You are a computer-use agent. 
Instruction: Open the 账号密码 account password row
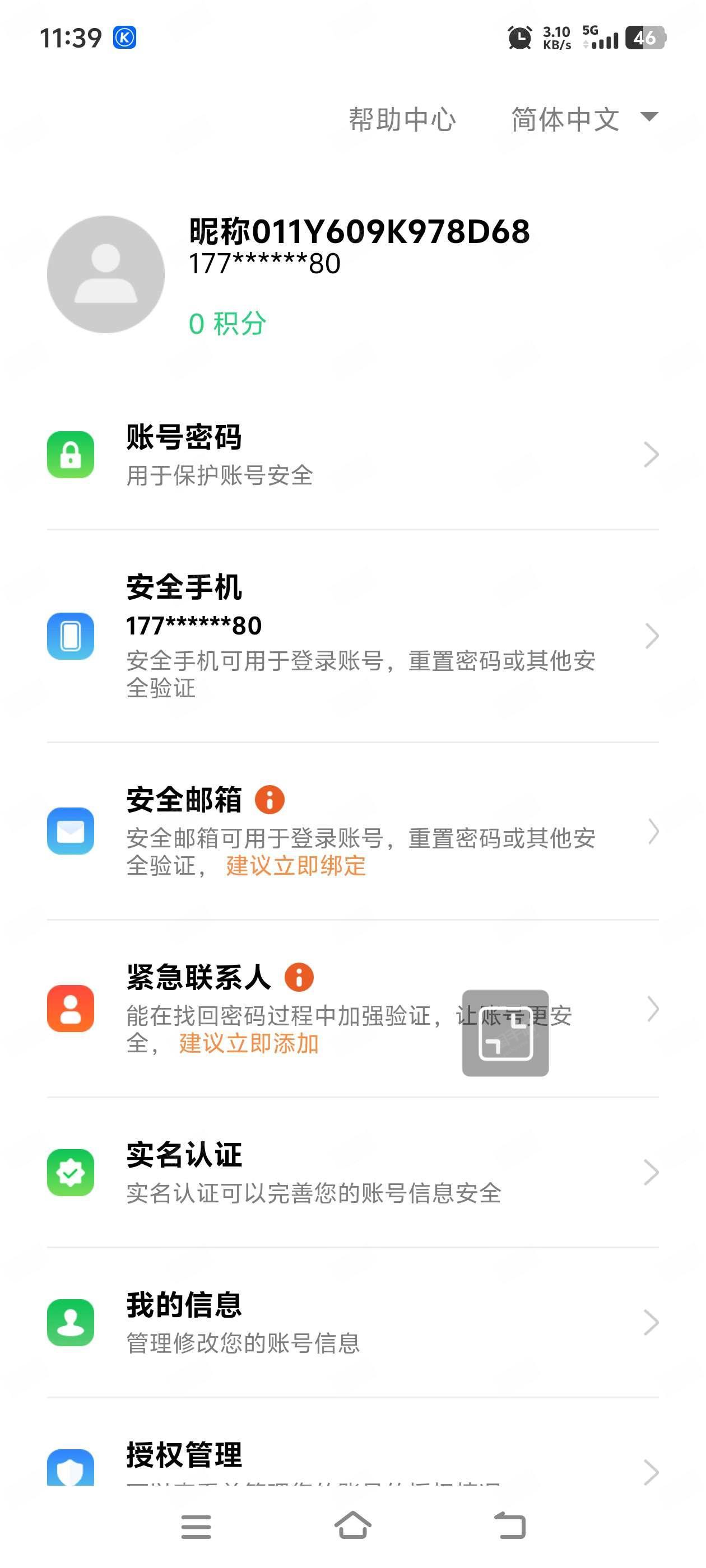click(352, 455)
